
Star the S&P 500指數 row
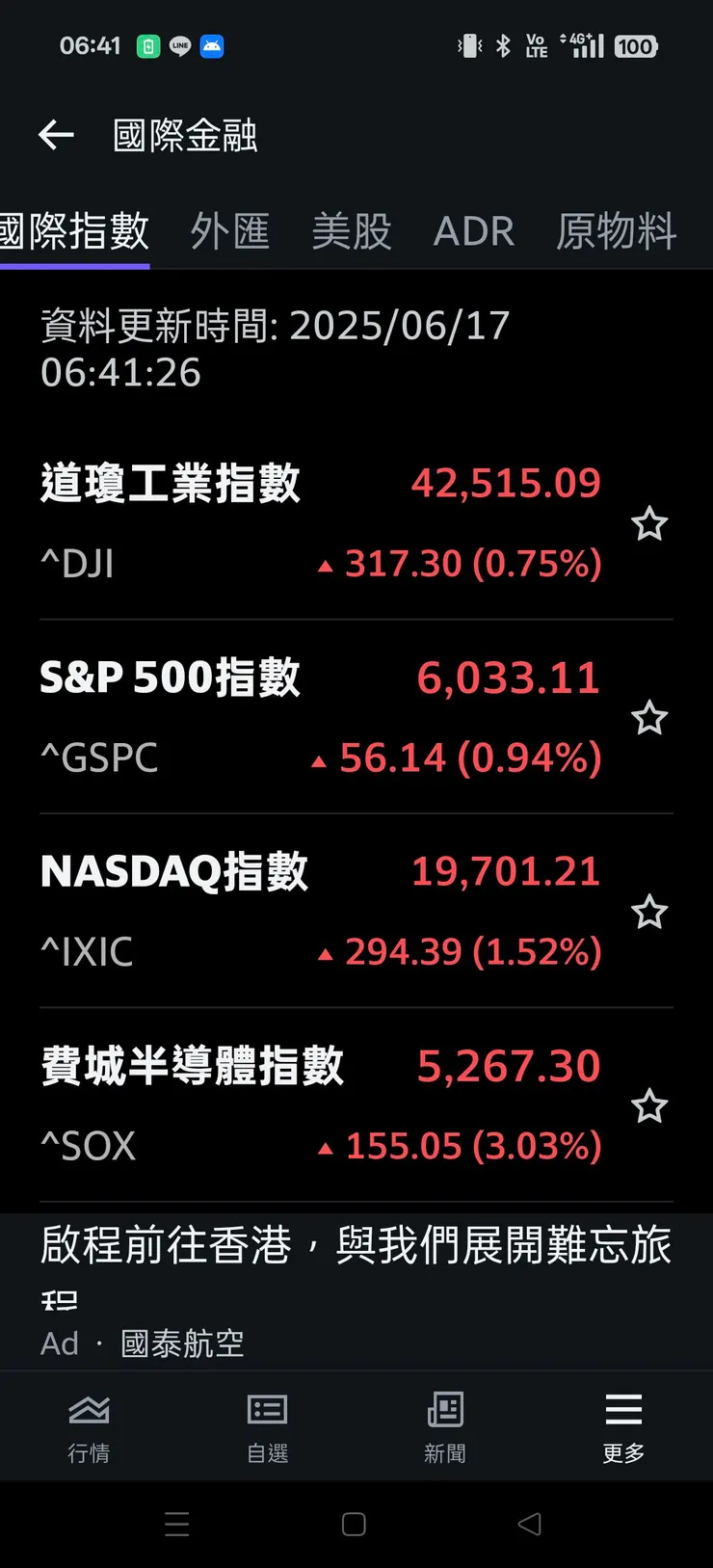(x=649, y=718)
